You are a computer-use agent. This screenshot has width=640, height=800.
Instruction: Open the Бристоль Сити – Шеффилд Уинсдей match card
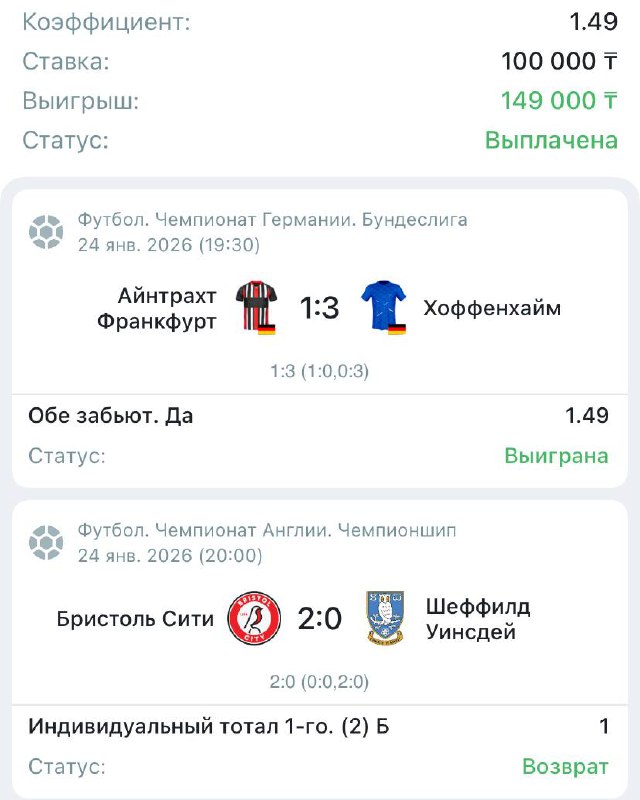tap(320, 619)
